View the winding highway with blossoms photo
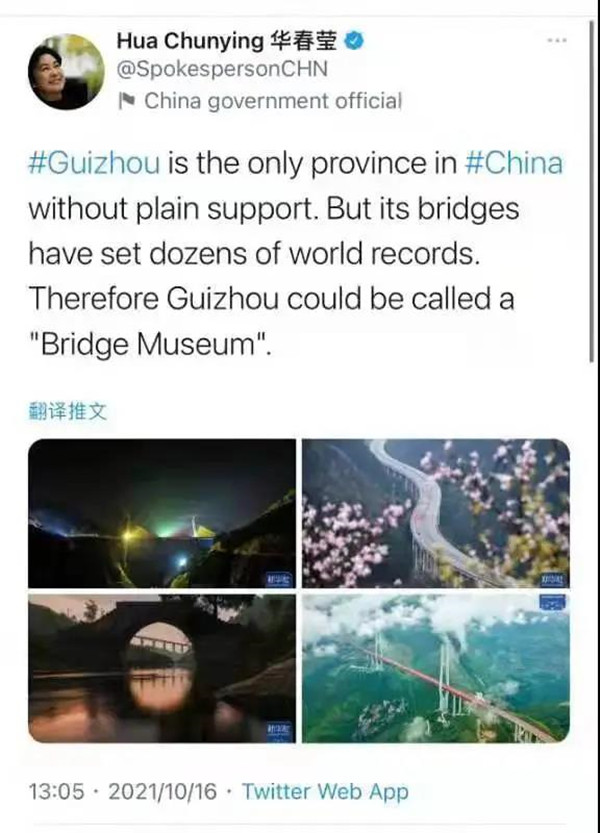Image resolution: width=600 pixels, height=833 pixels. tap(436, 514)
